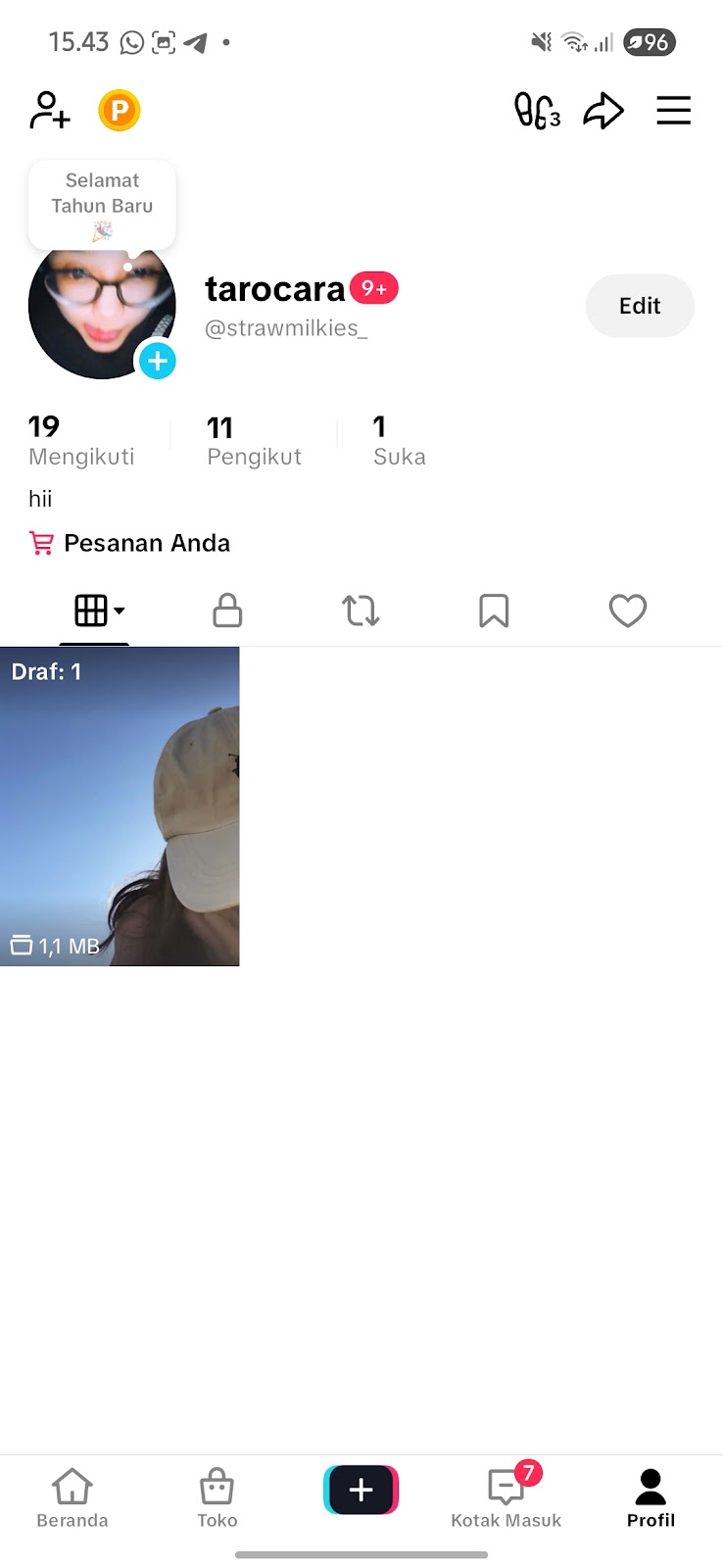
Task: Open the Draf: 1 video tile
Action: pos(120,806)
